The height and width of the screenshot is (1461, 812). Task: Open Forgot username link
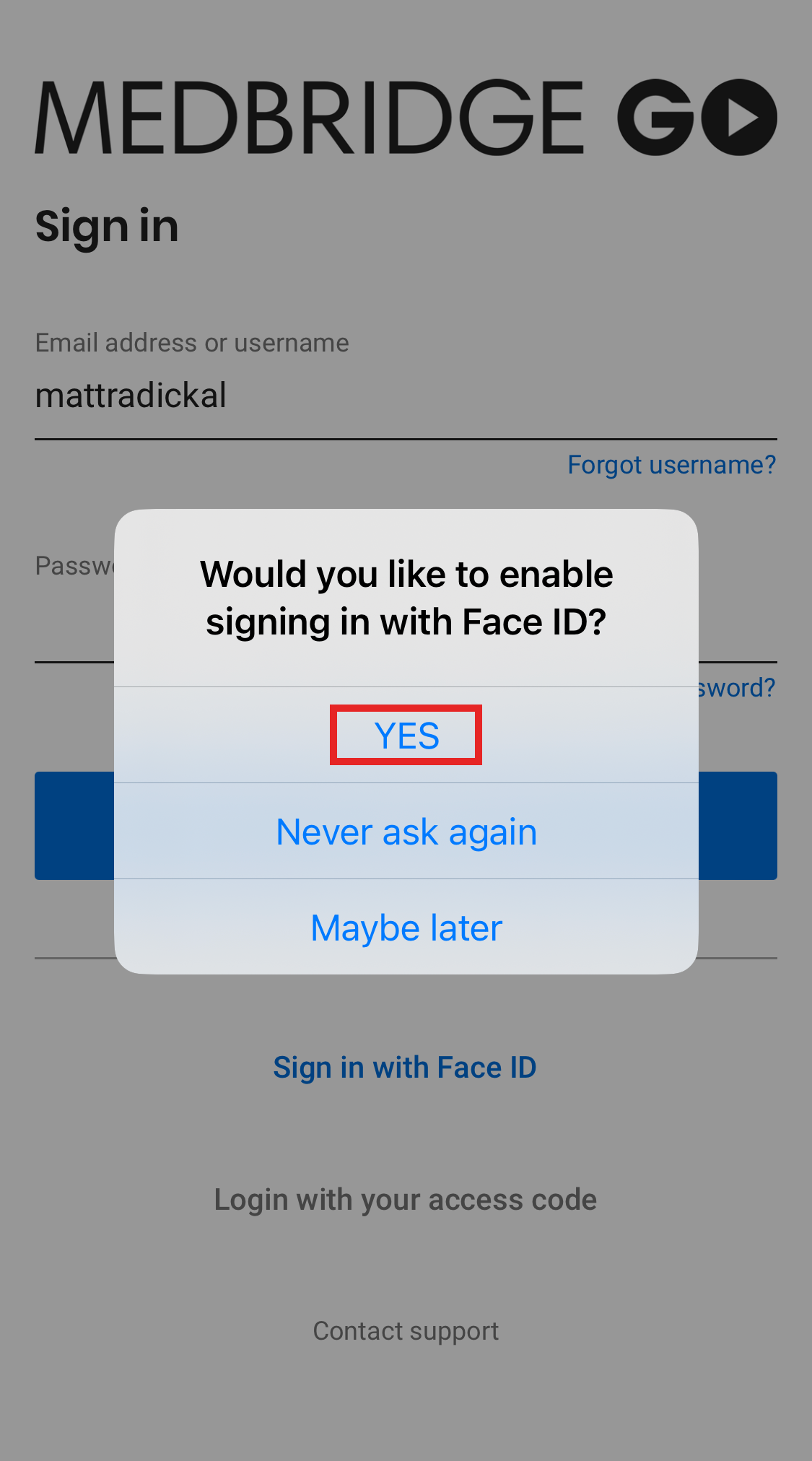(x=671, y=465)
